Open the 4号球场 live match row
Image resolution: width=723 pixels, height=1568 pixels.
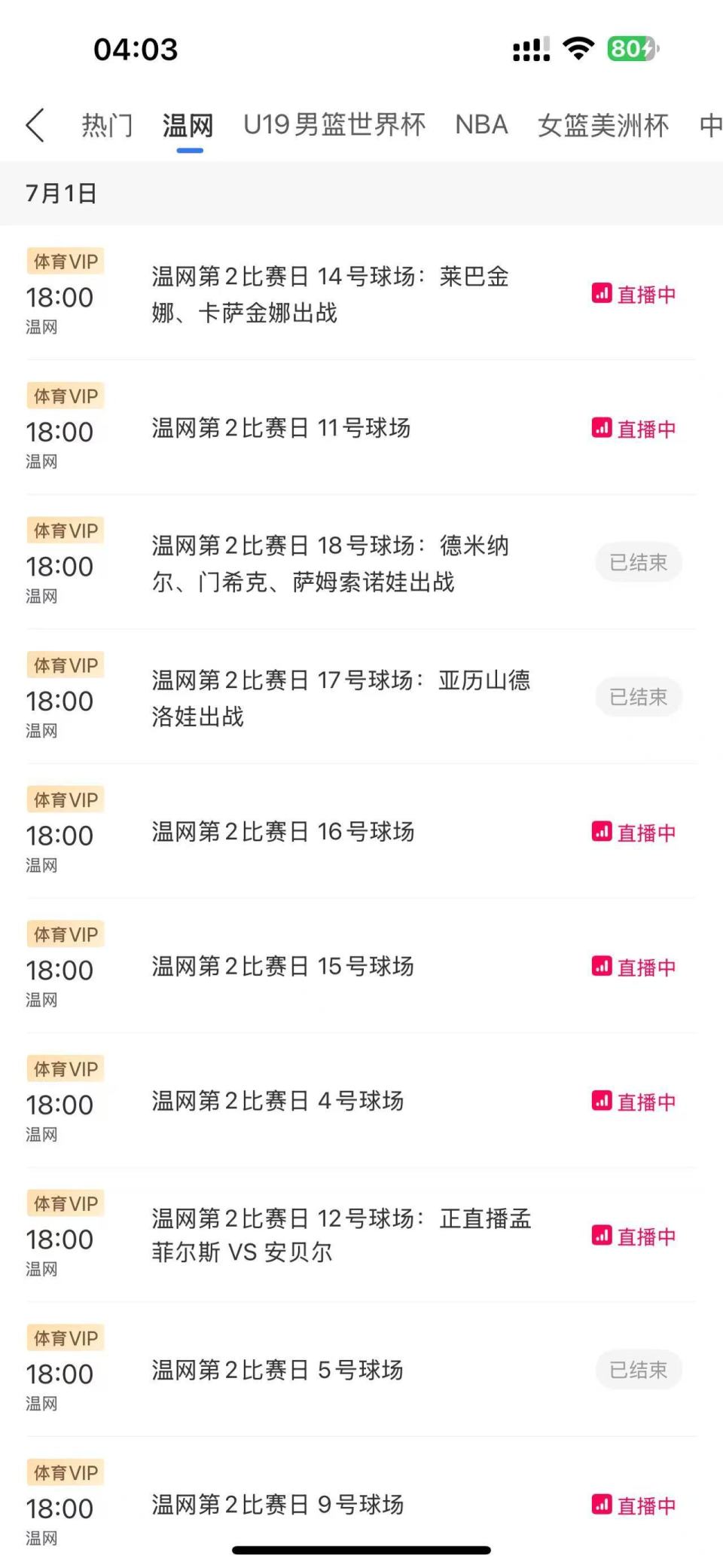click(x=361, y=1101)
